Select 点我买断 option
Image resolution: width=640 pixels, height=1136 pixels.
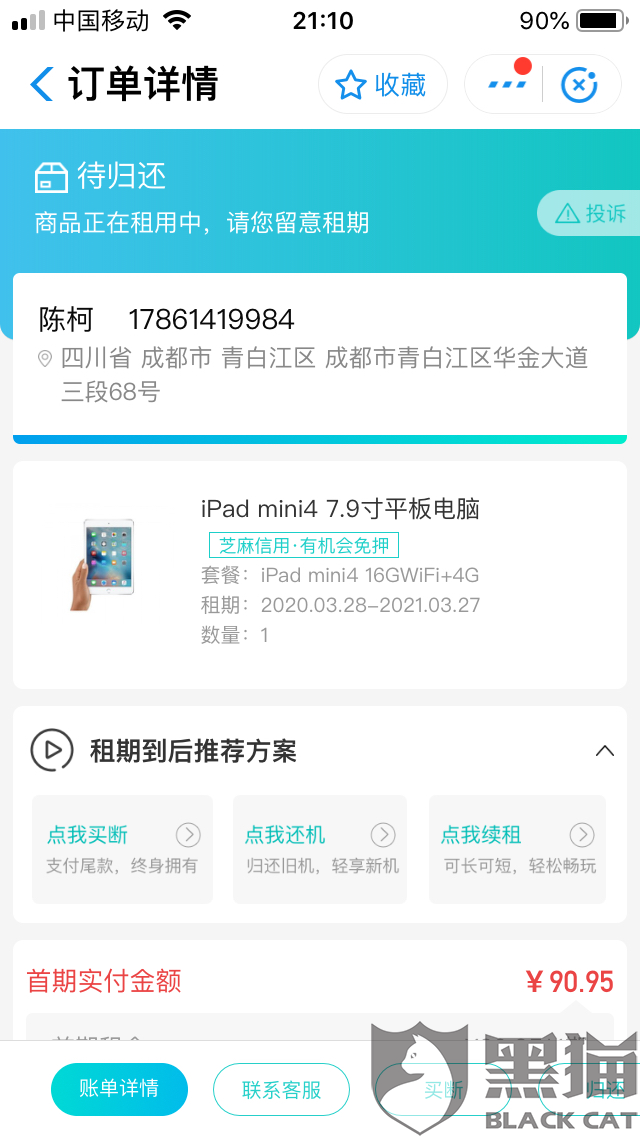click(x=122, y=849)
